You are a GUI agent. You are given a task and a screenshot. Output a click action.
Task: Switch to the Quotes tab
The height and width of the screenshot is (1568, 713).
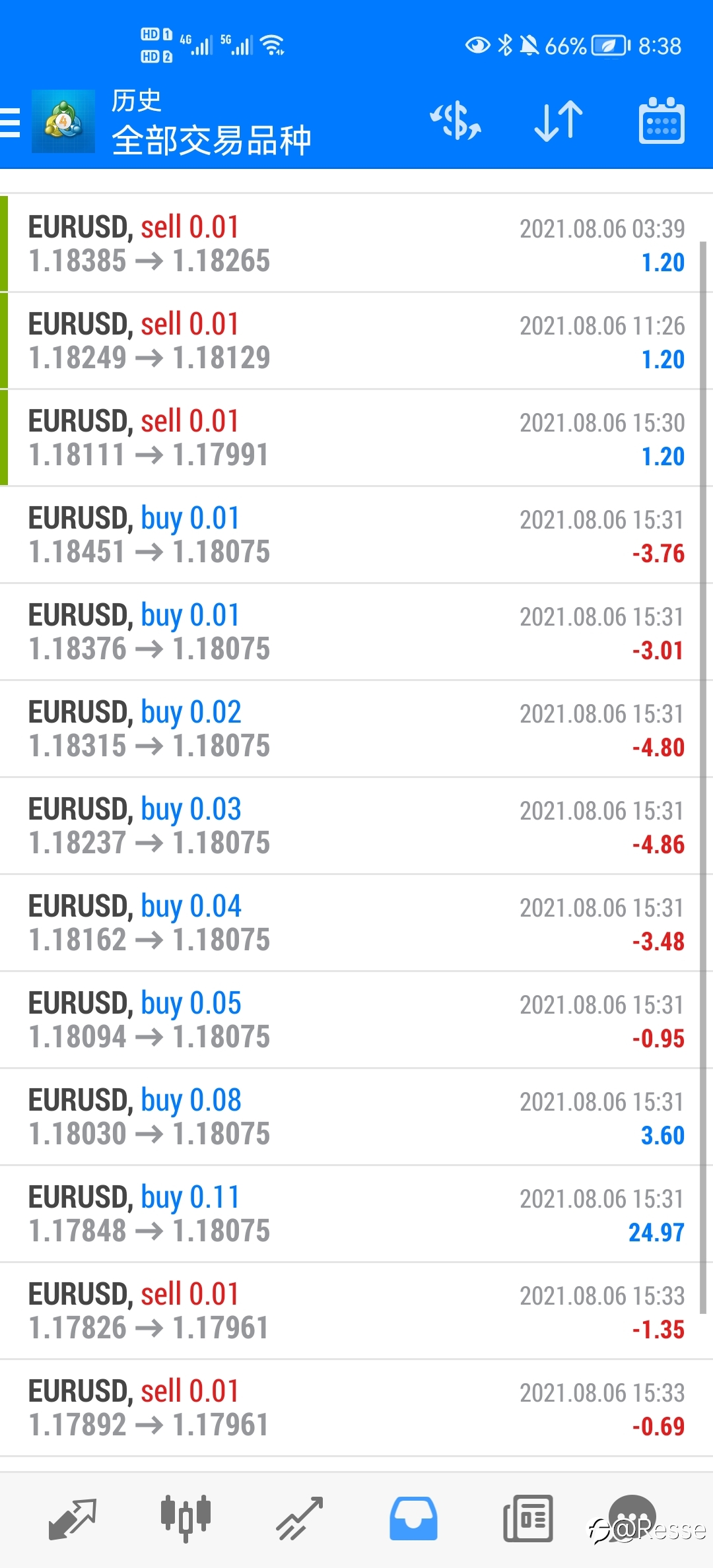[x=73, y=1519]
